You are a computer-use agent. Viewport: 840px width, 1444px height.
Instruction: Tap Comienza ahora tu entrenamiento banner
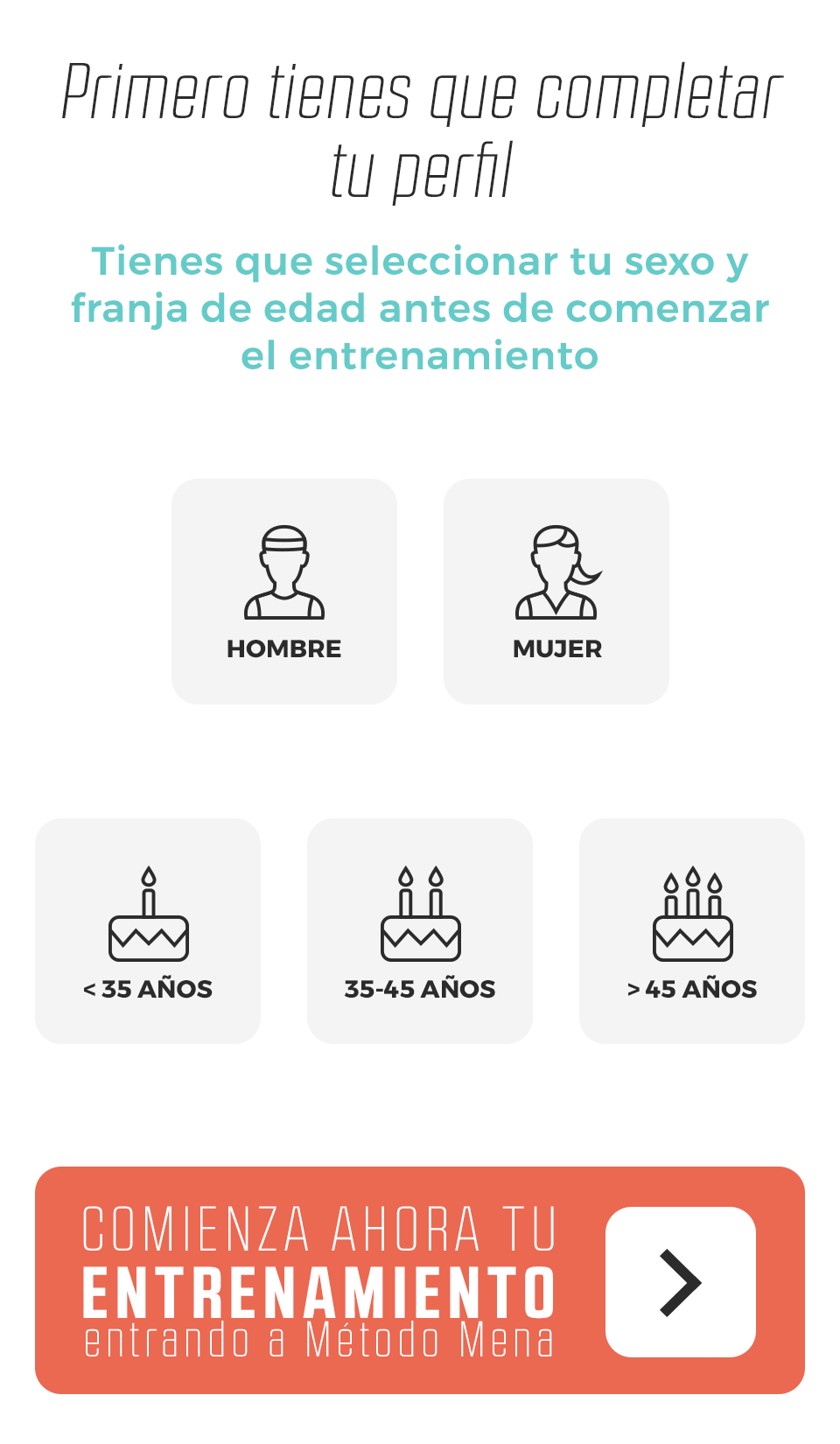pos(420,1279)
